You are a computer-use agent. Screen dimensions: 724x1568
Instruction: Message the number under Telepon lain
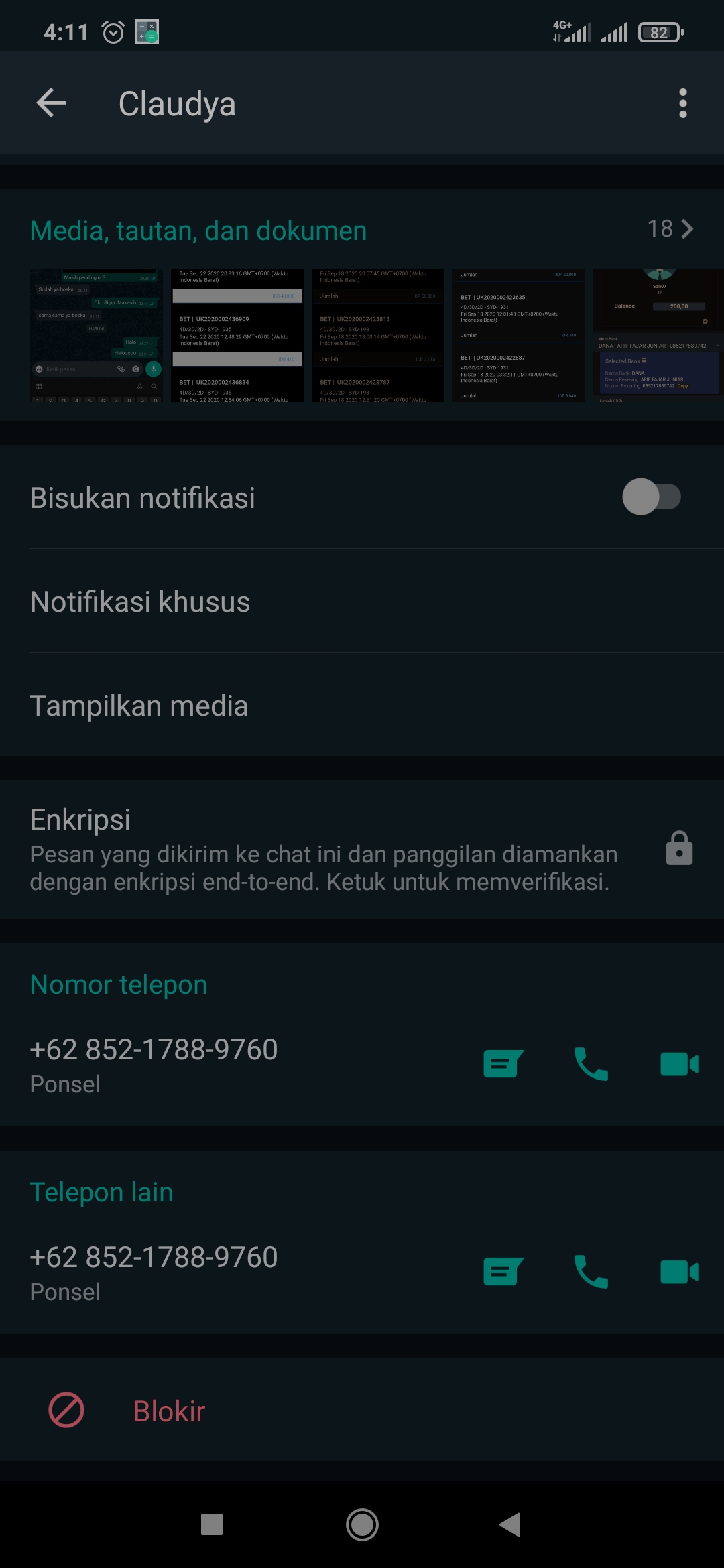tap(503, 1271)
